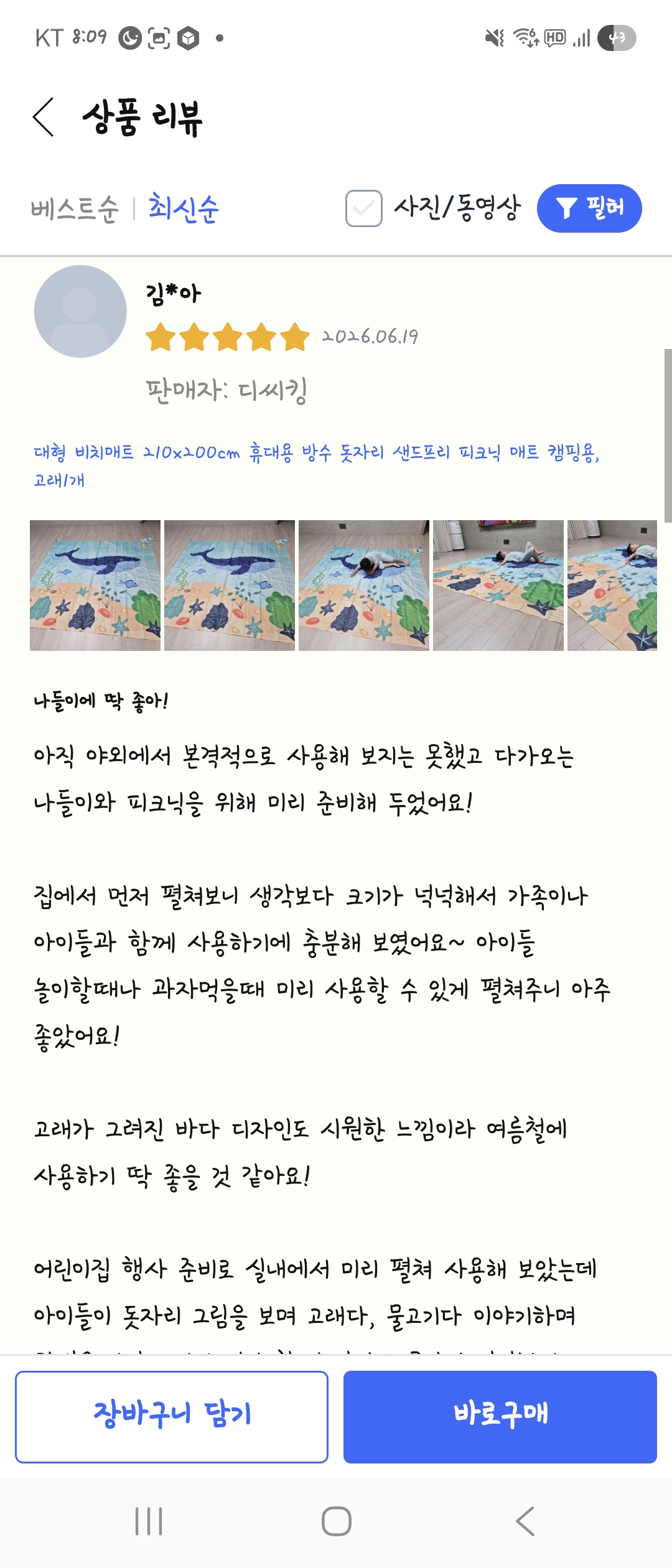Open the second review photo thumbnail

pos(230,586)
